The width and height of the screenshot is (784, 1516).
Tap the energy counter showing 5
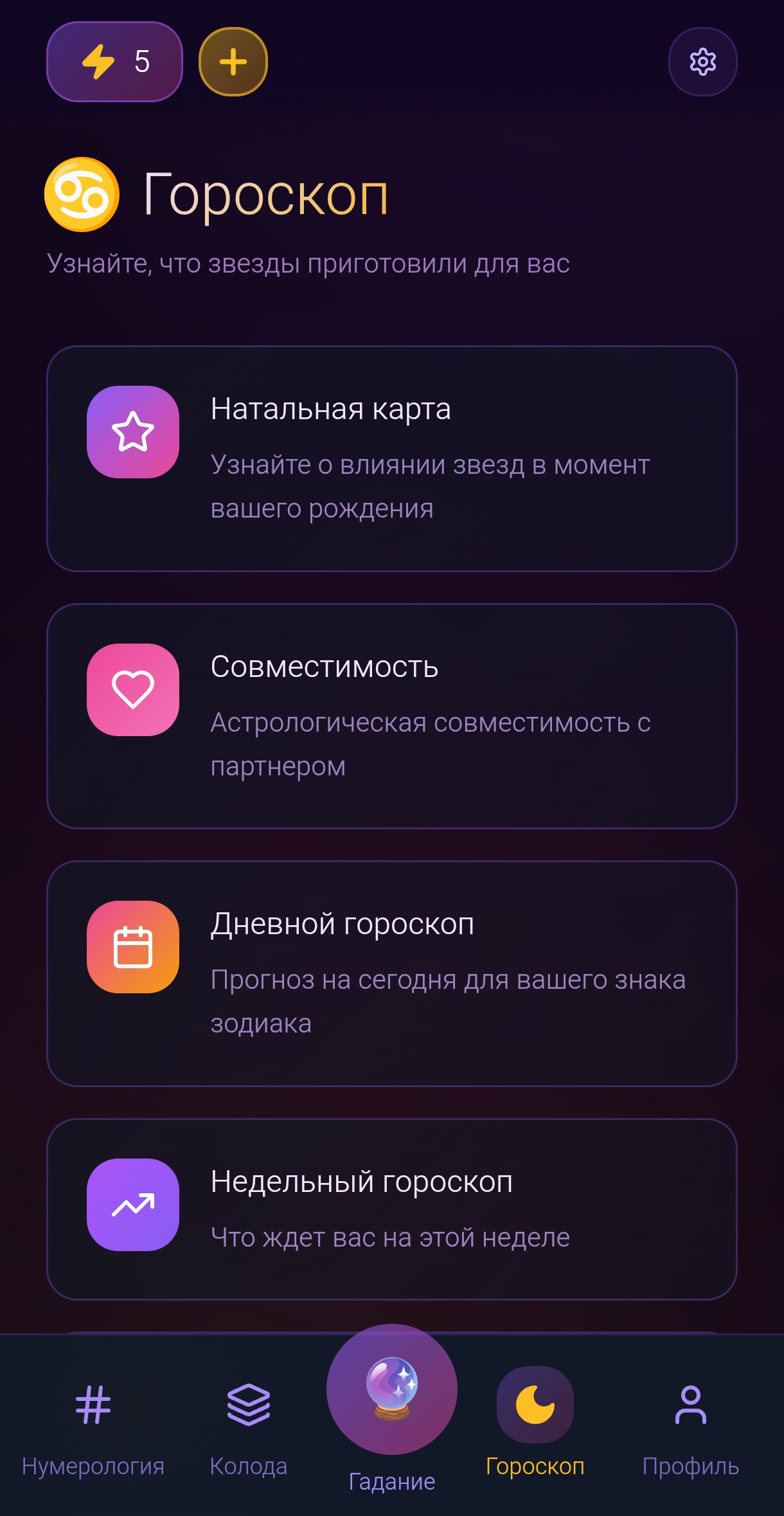pyautogui.click(x=114, y=61)
